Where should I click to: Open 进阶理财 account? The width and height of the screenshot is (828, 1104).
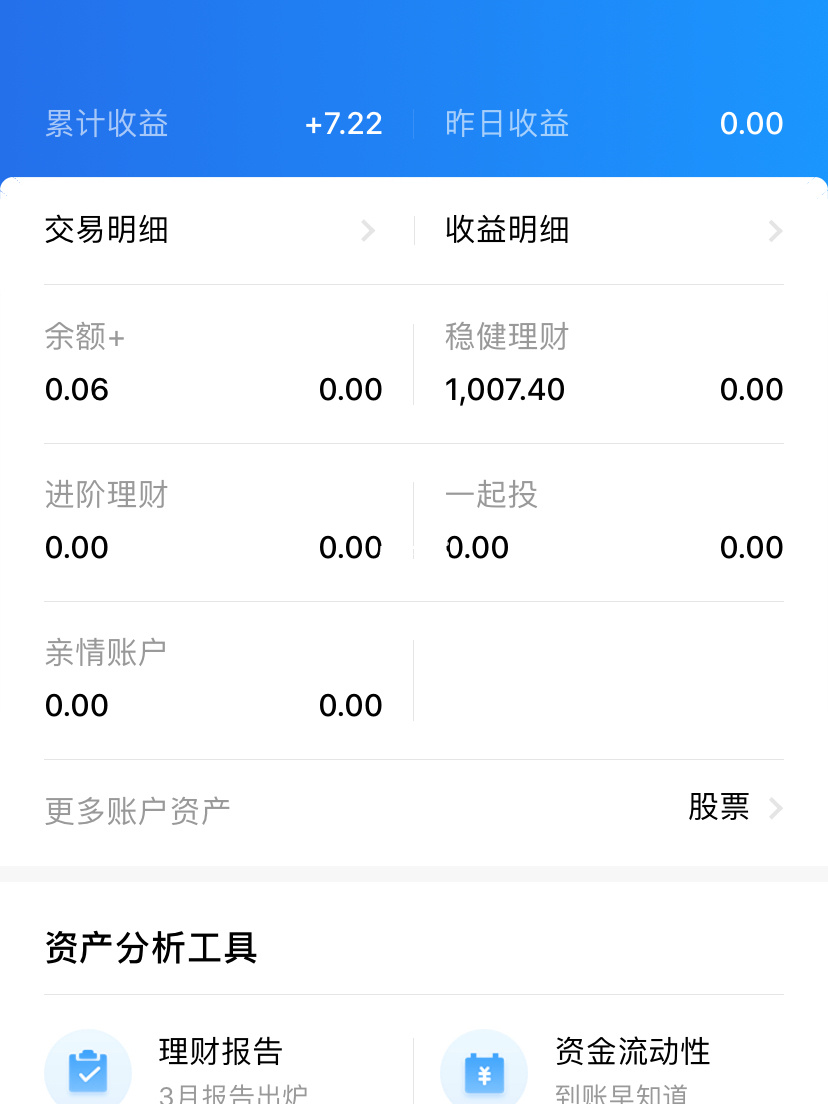point(213,523)
